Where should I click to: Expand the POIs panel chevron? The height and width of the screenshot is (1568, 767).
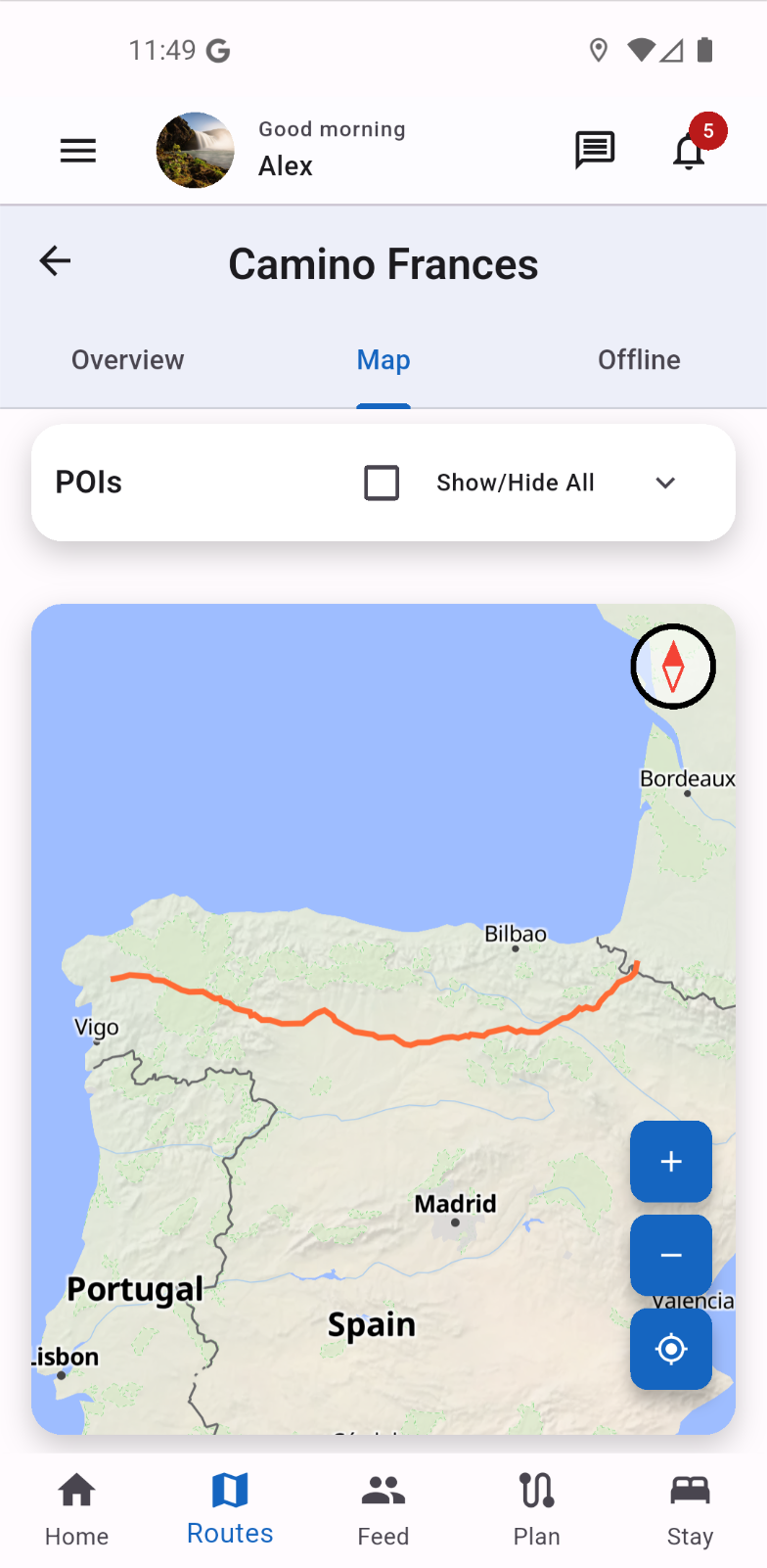click(665, 483)
